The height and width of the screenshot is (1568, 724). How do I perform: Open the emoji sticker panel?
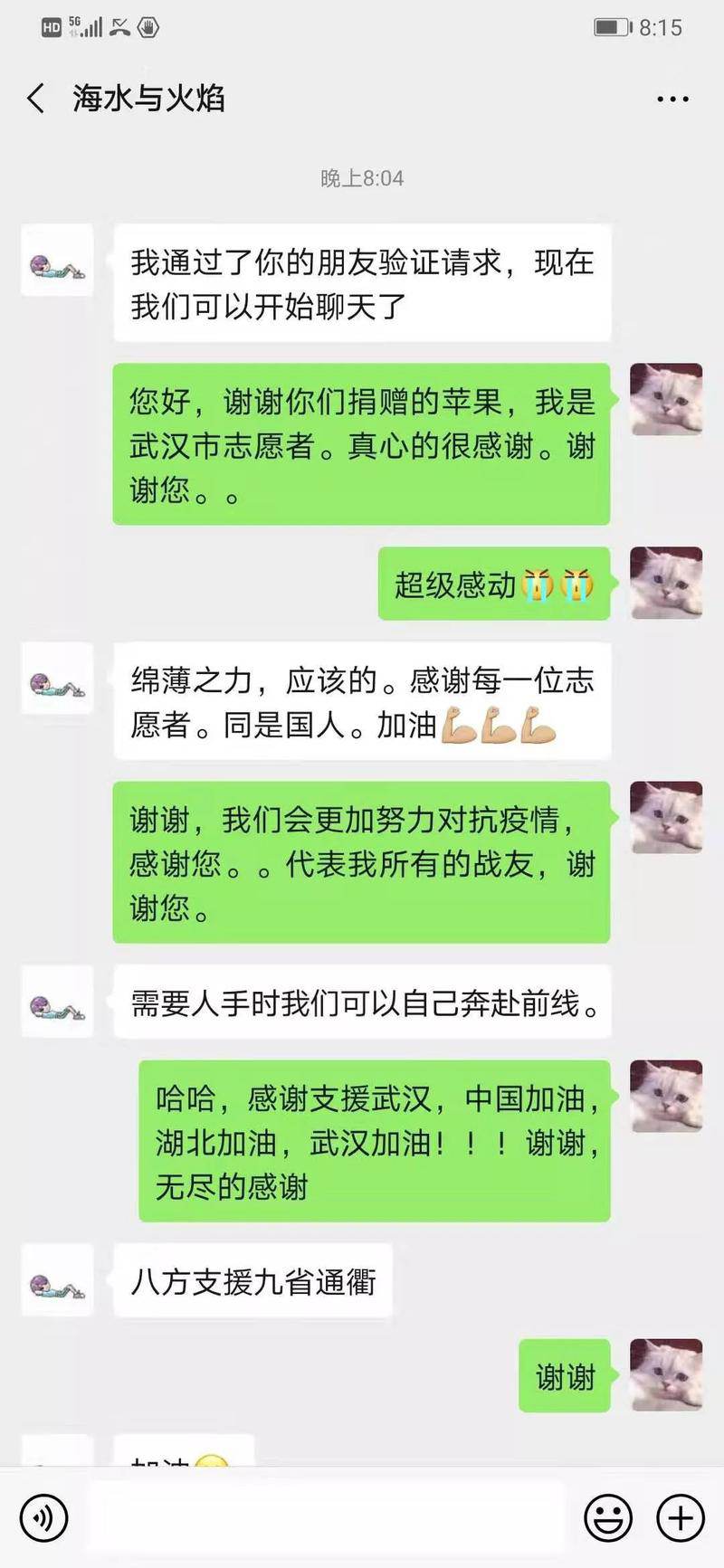(608, 1517)
